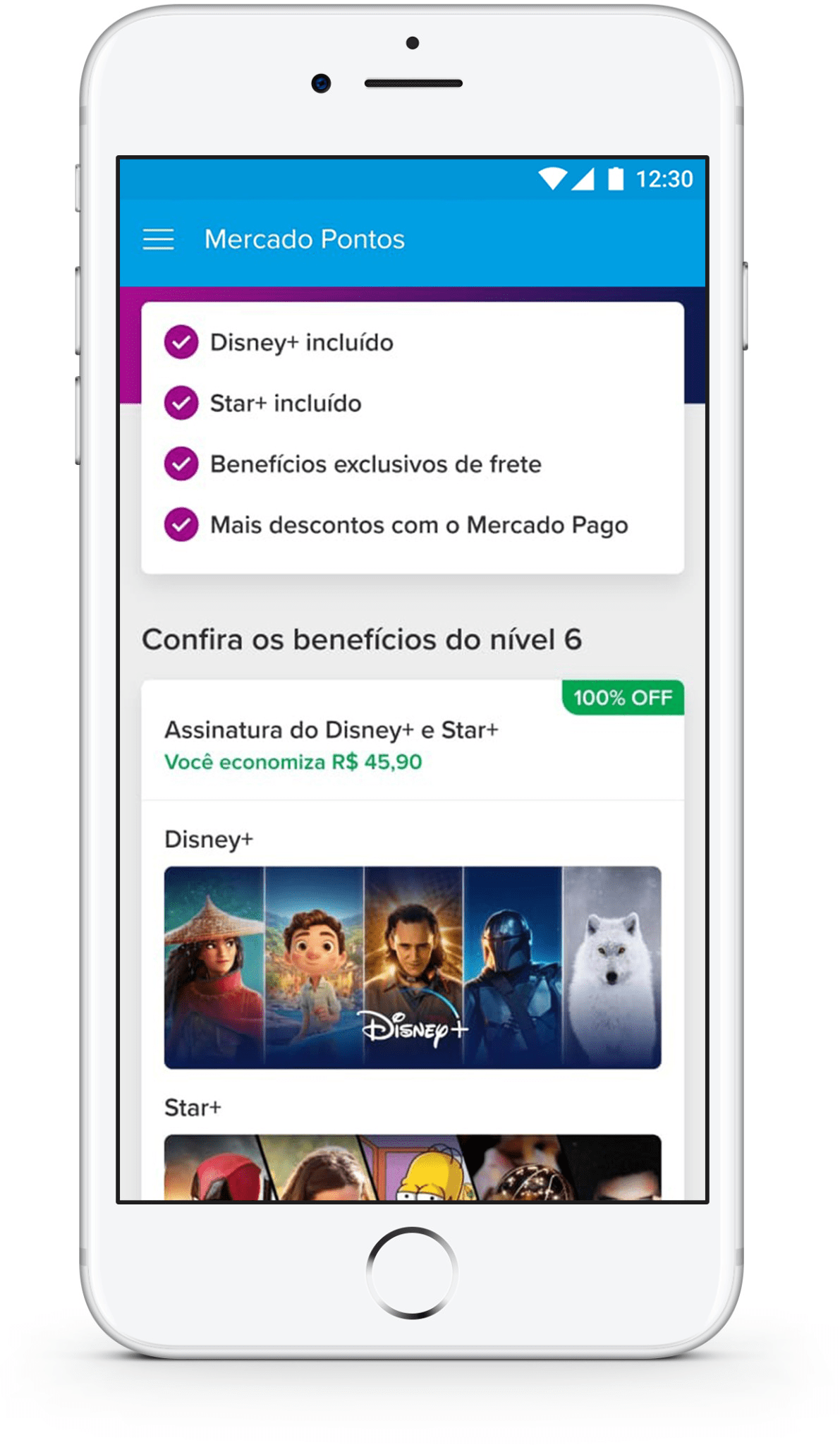Open the Disney+ and Star+ subscription card

tap(413, 740)
